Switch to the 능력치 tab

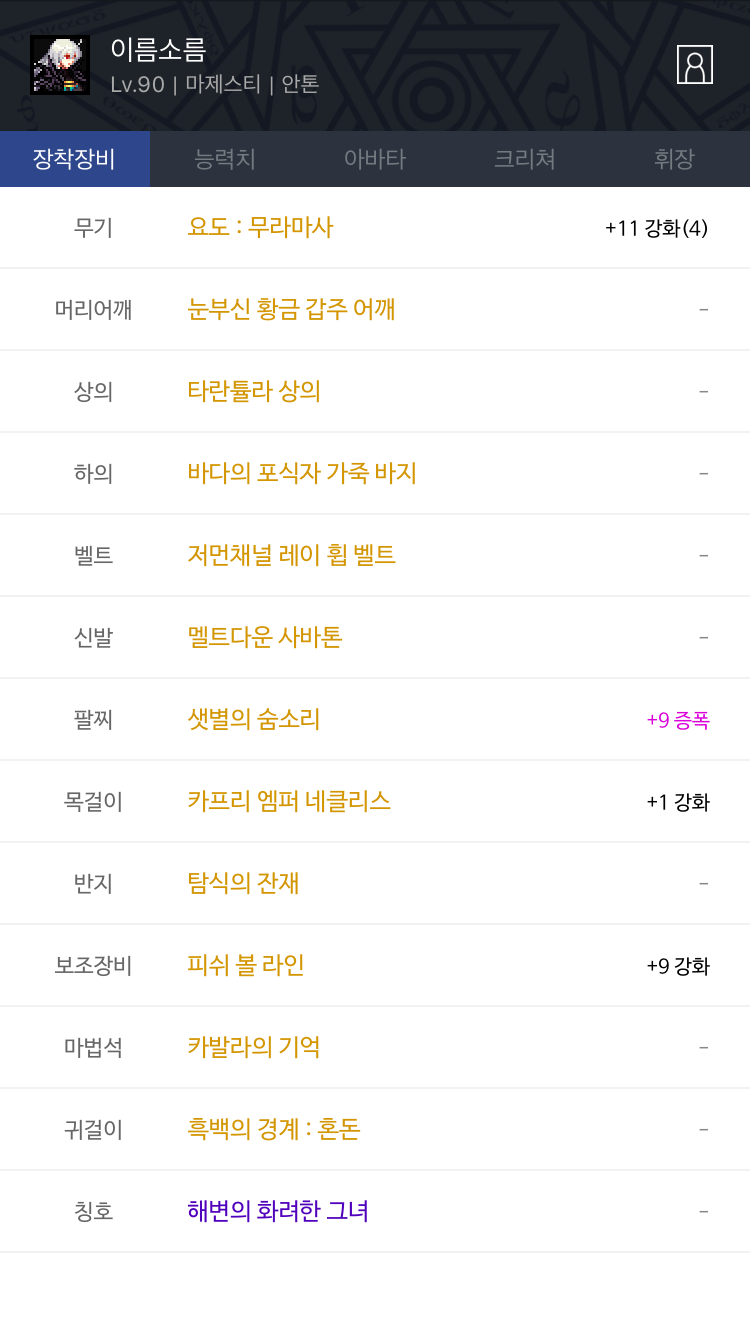225,159
